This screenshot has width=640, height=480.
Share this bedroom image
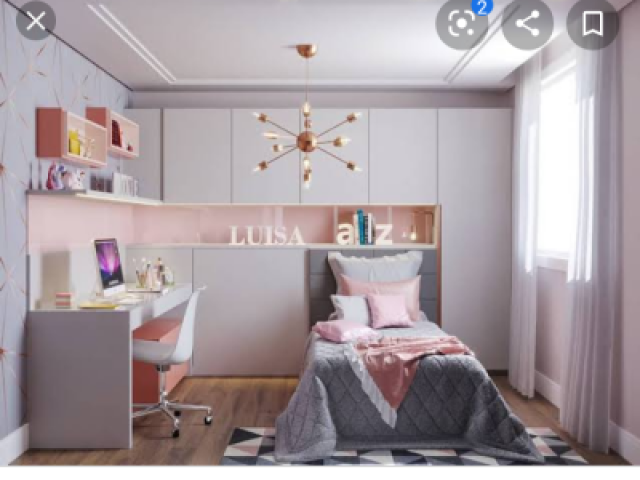coord(527,23)
